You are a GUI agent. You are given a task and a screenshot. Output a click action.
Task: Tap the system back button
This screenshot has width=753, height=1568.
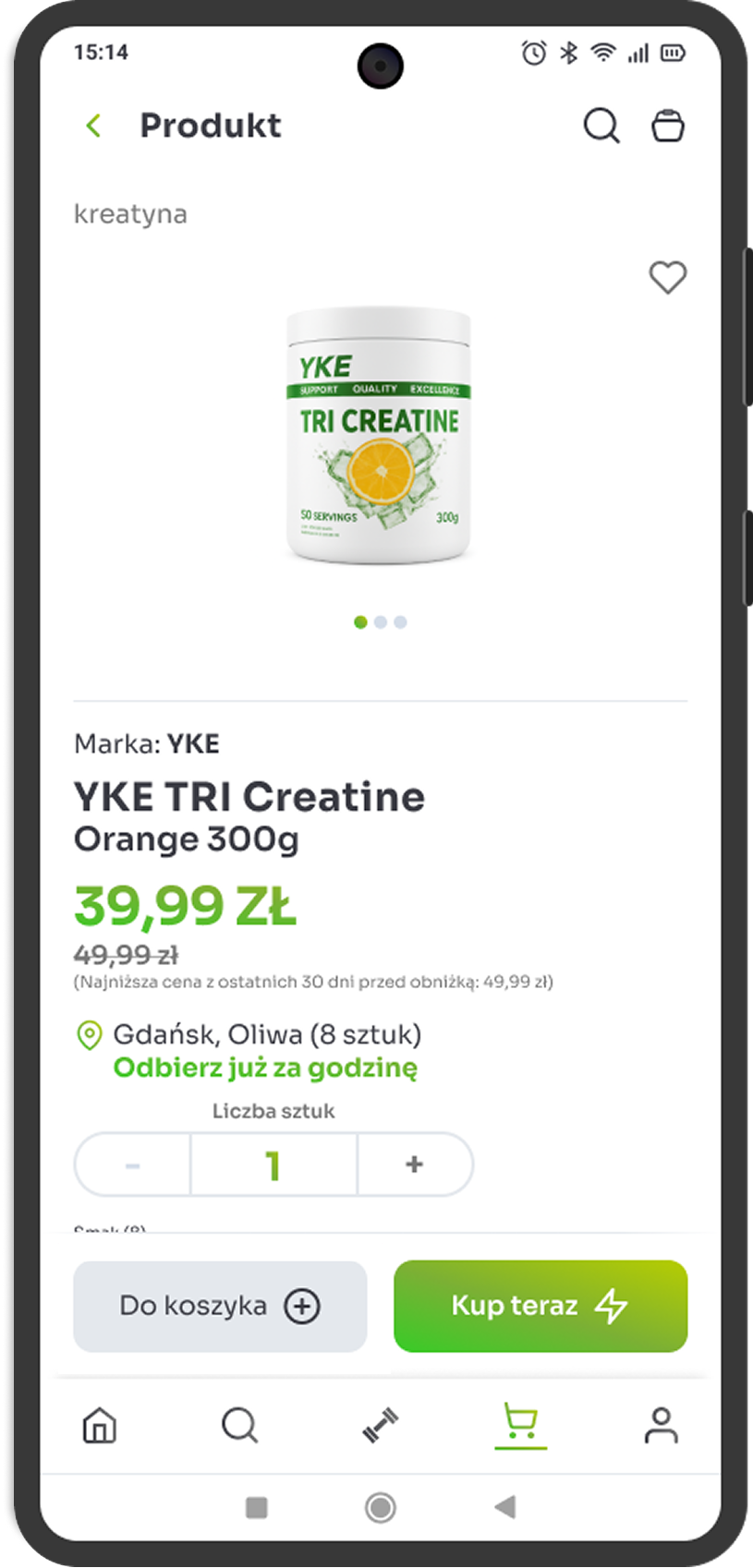[505, 1508]
